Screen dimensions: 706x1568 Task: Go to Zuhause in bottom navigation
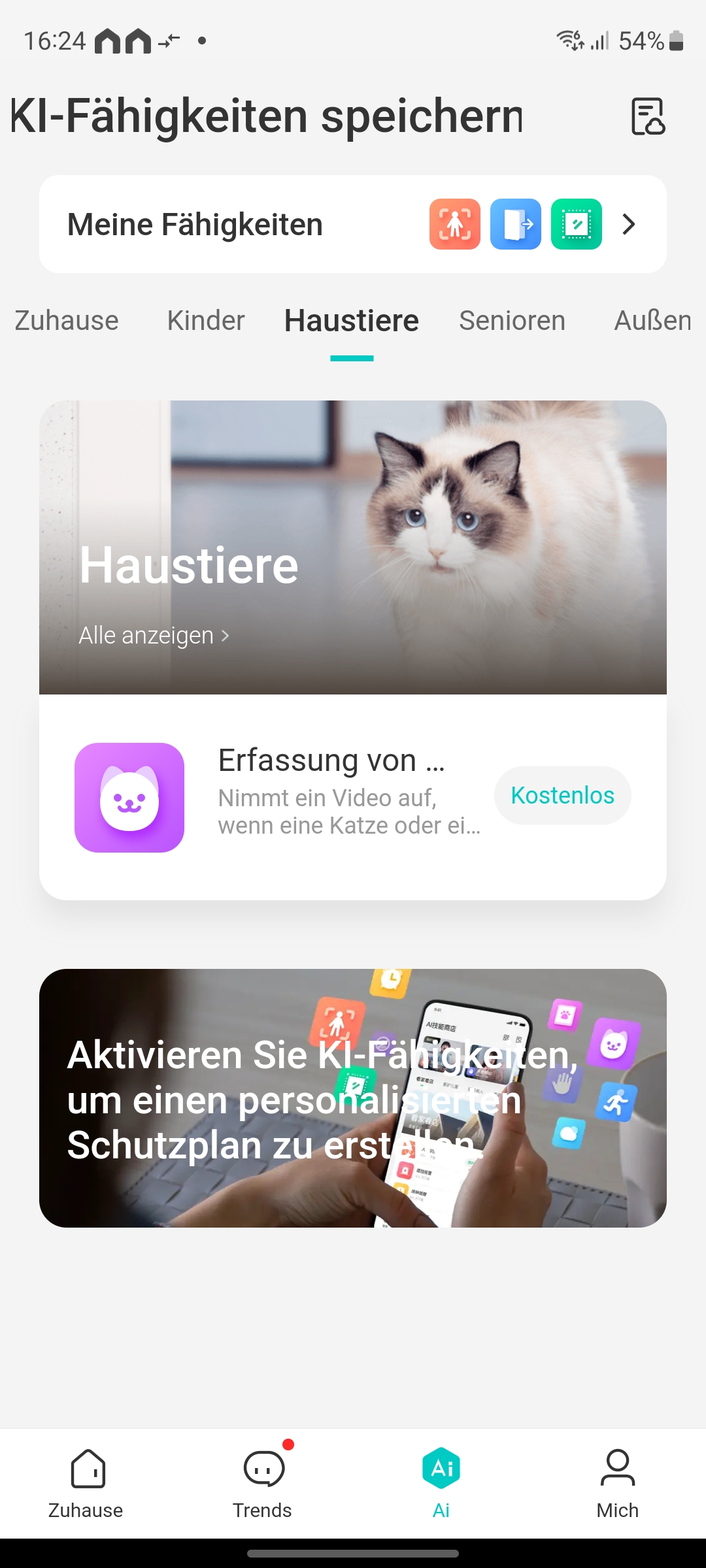click(86, 1483)
